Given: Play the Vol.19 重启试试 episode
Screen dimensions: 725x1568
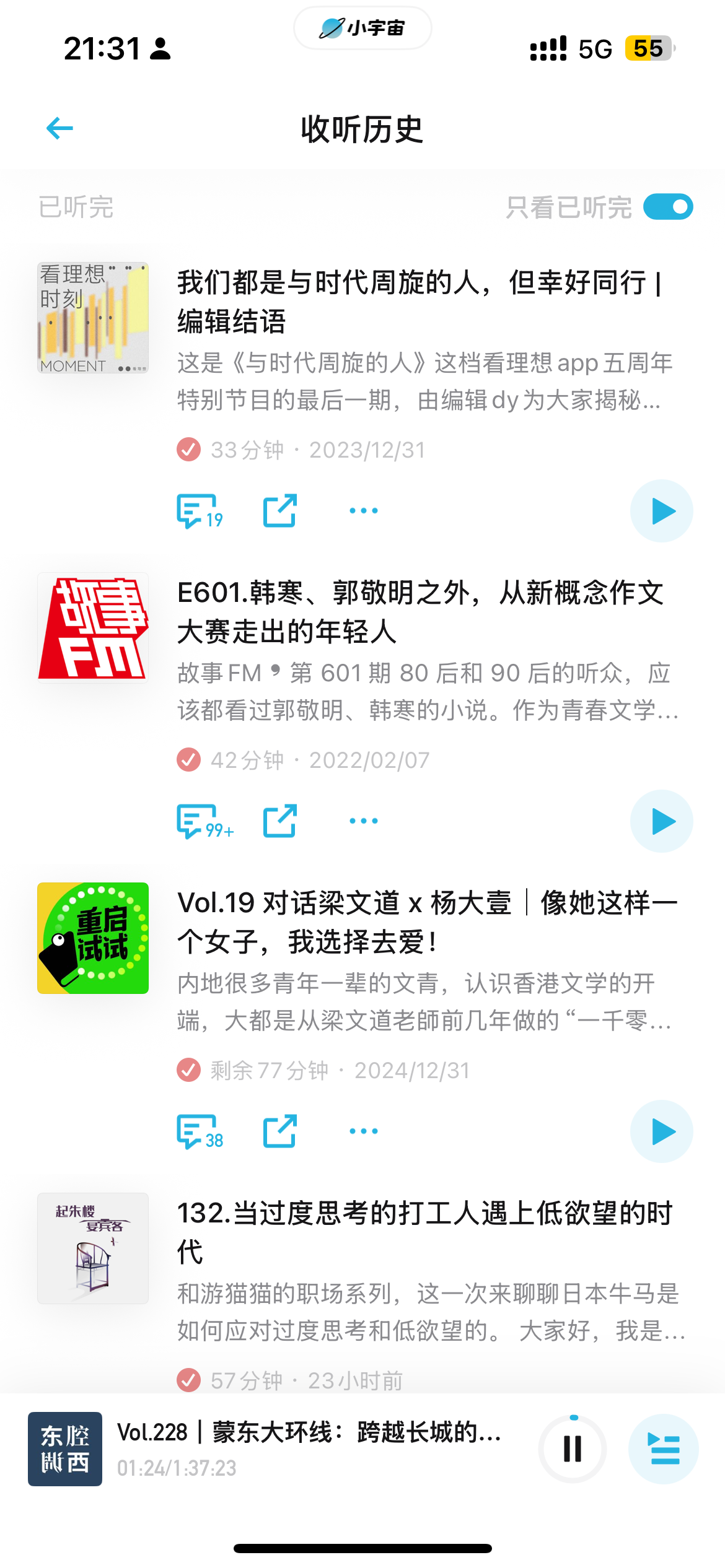Looking at the screenshot, I should (661, 1132).
